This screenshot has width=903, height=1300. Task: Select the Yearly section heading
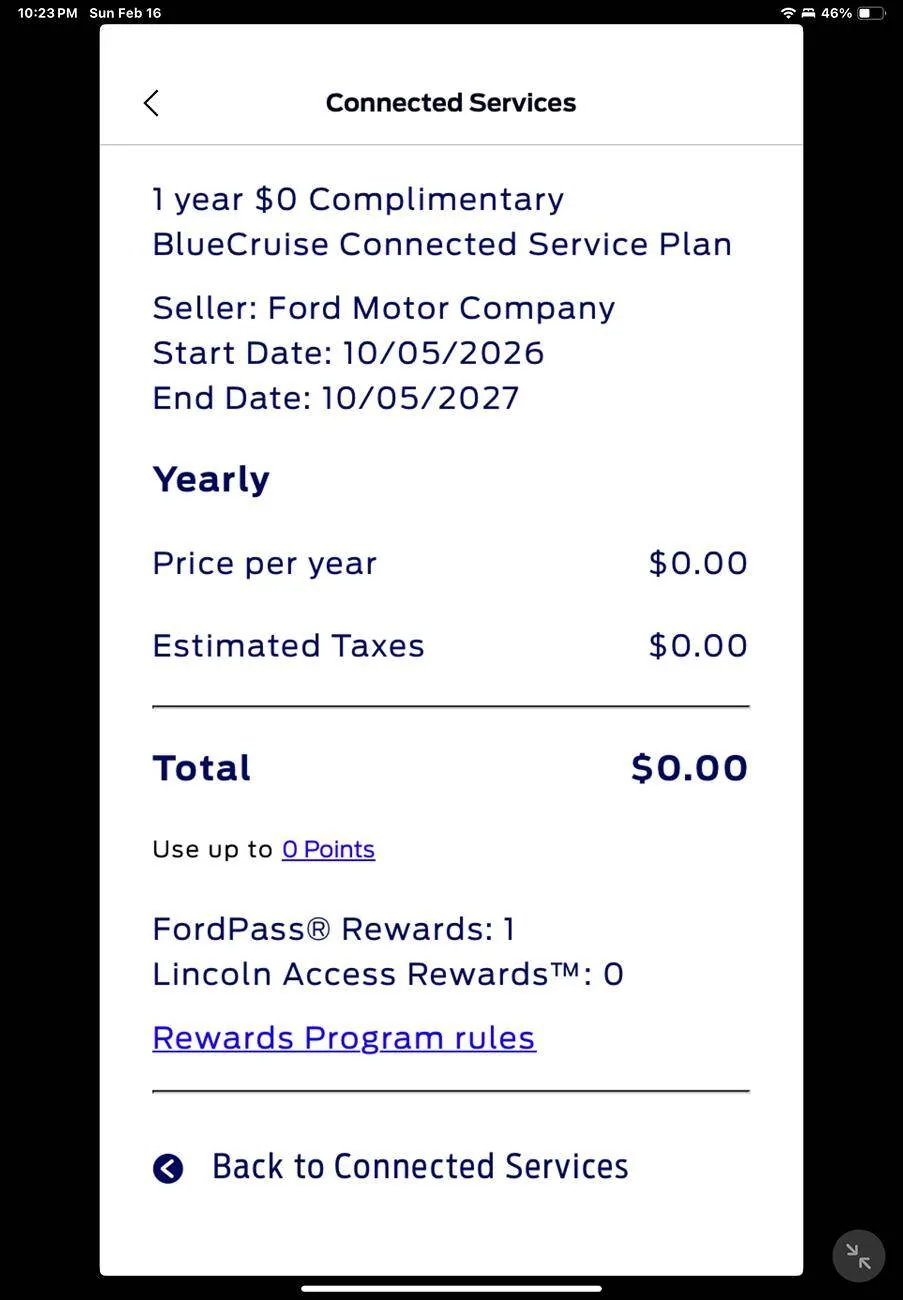click(x=210, y=479)
